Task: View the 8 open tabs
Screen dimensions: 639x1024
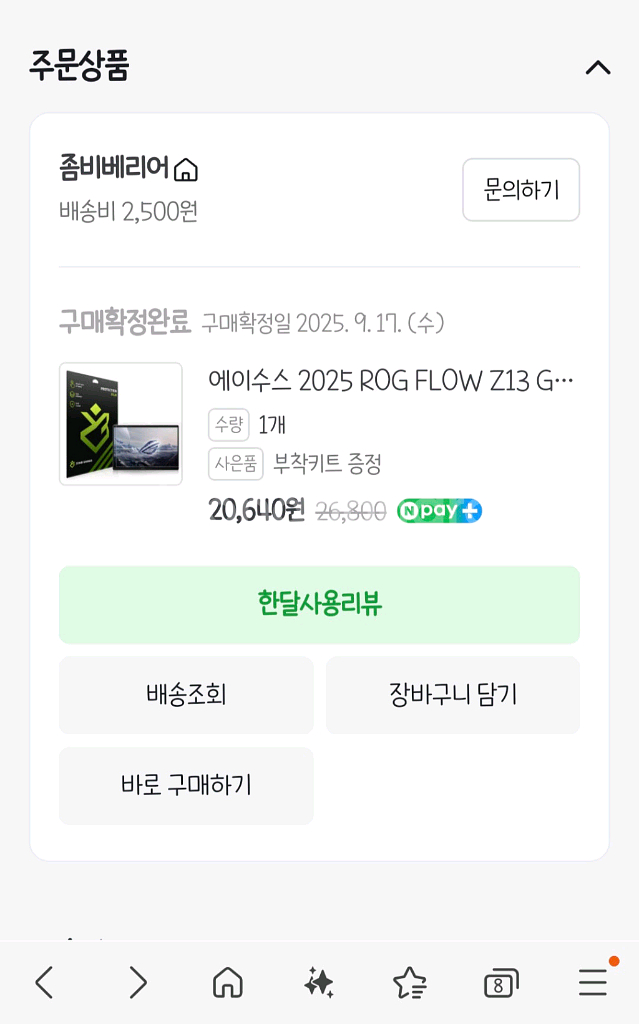Action: point(501,983)
